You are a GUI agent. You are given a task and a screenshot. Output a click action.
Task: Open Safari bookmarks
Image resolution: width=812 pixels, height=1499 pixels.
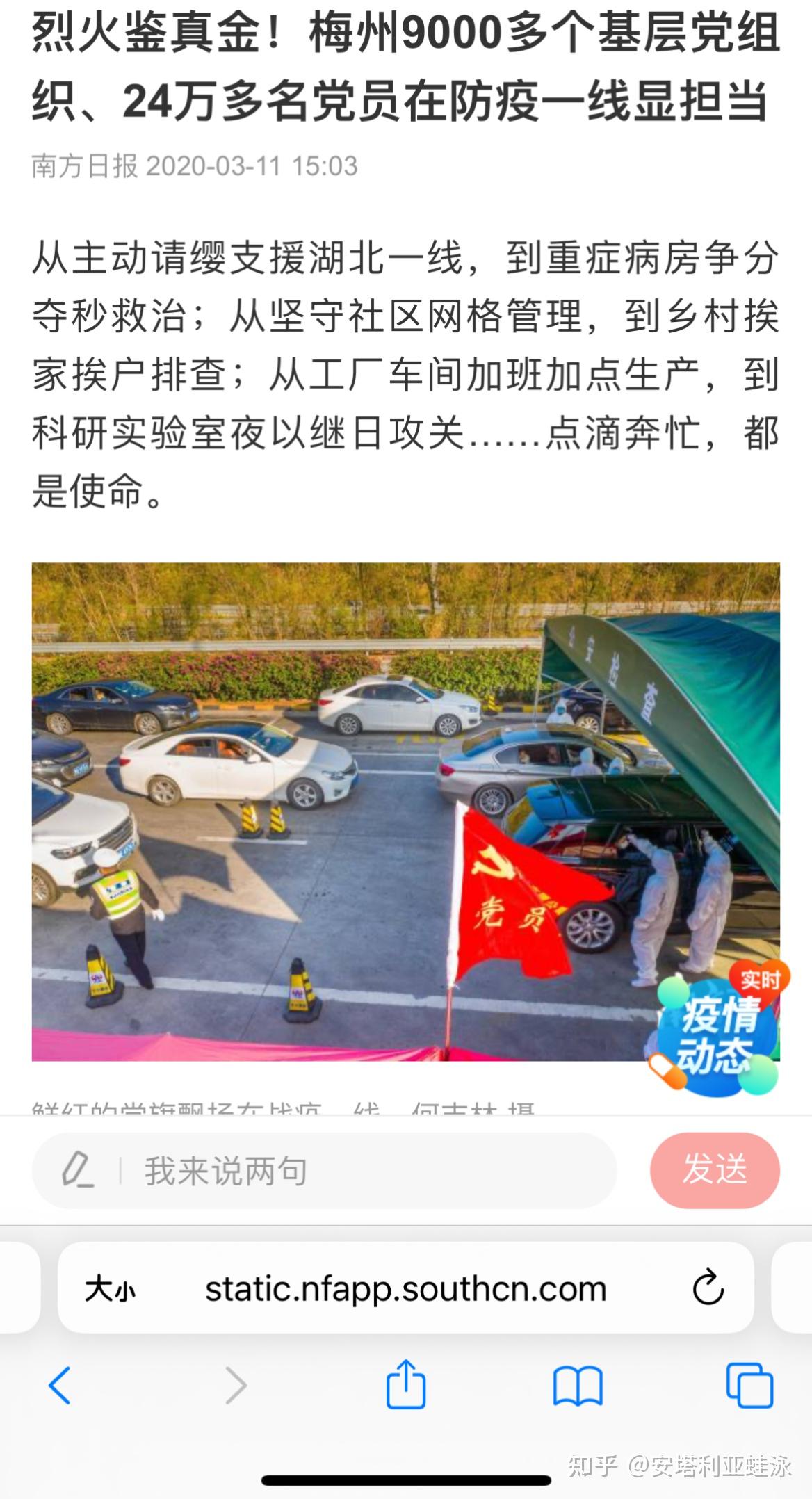coord(578,1386)
